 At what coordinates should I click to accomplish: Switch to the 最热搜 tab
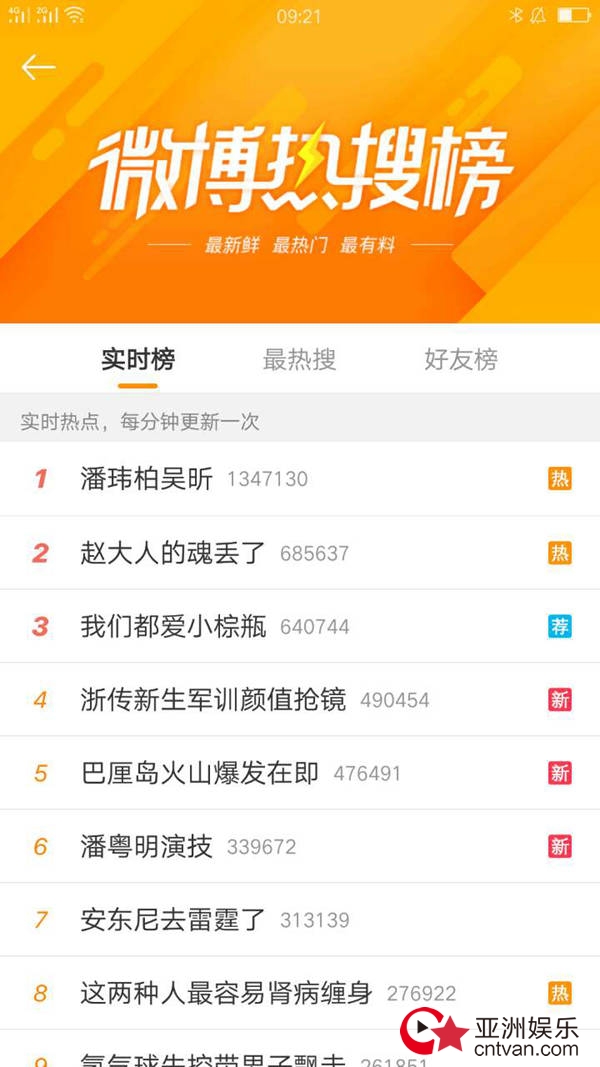point(299,360)
